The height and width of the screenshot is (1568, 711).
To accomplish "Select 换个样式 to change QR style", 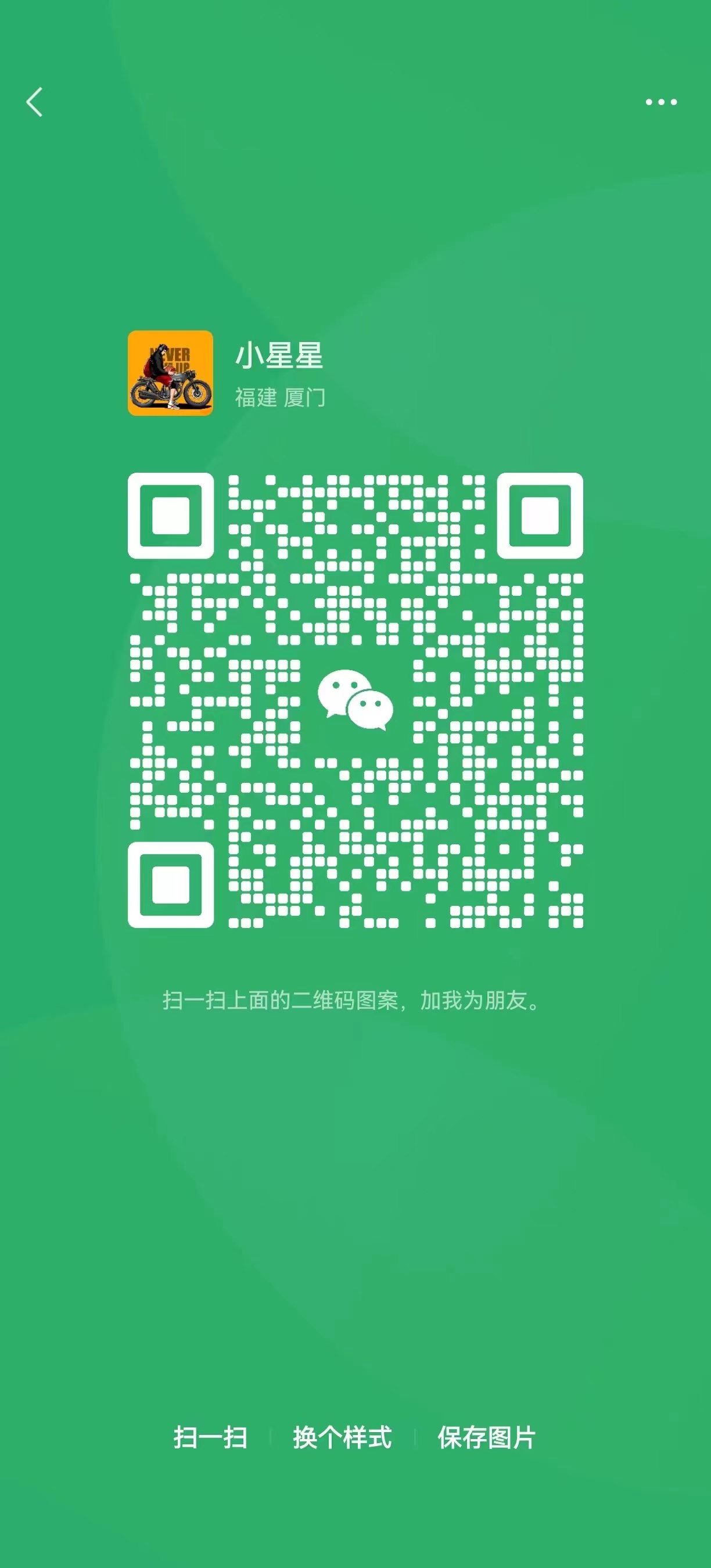I will [342, 1437].
